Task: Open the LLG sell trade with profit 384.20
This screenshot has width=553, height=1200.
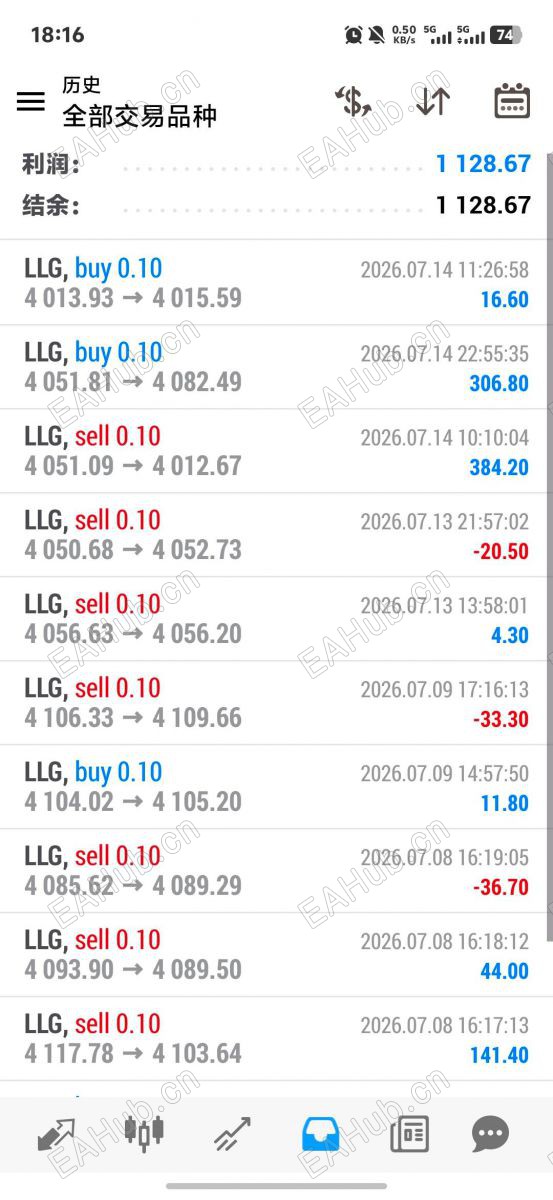Action: pos(276,451)
